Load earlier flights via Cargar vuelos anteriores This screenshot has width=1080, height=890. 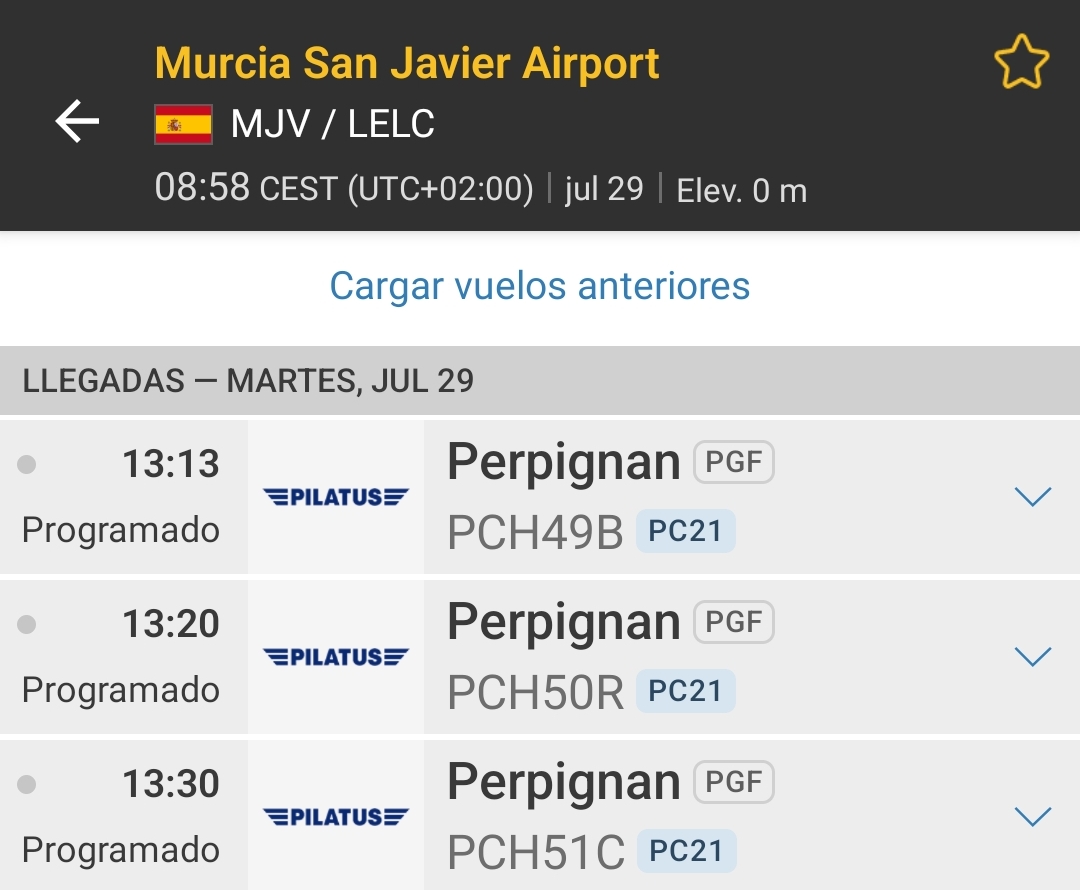[x=540, y=286]
